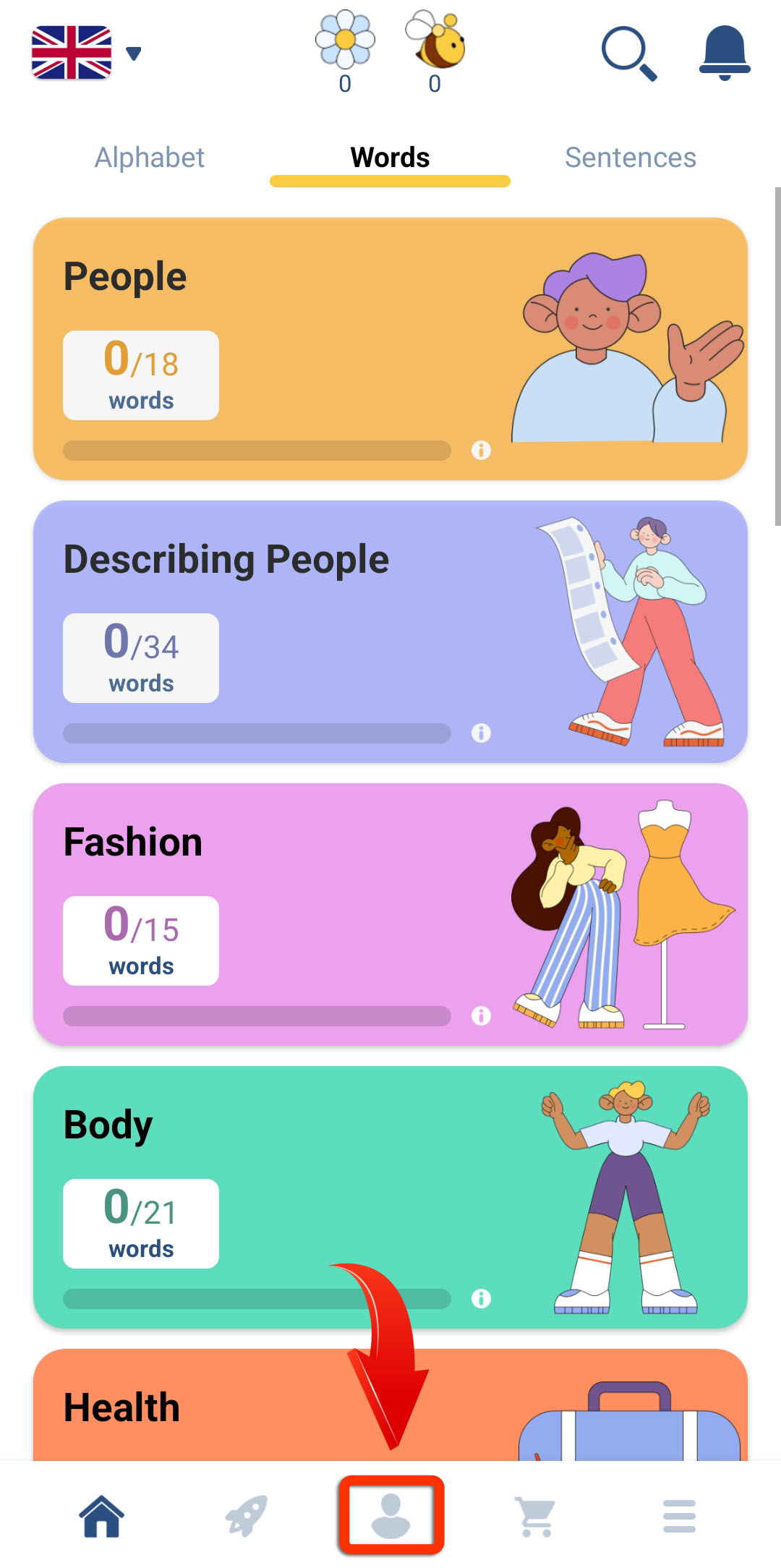This screenshot has height=1568, width=781.
Task: Open the shopping cart tab
Action: point(536,1516)
